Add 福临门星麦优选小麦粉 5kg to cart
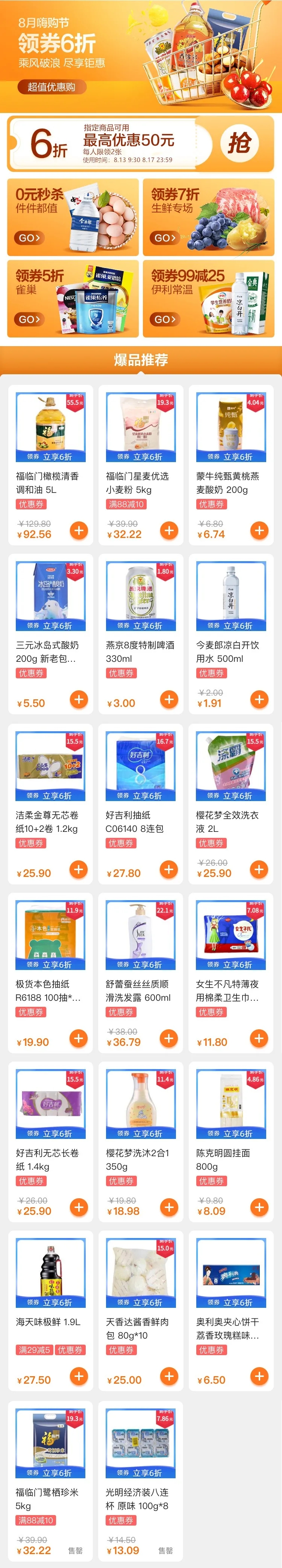The width and height of the screenshot is (282, 1568). [169, 530]
